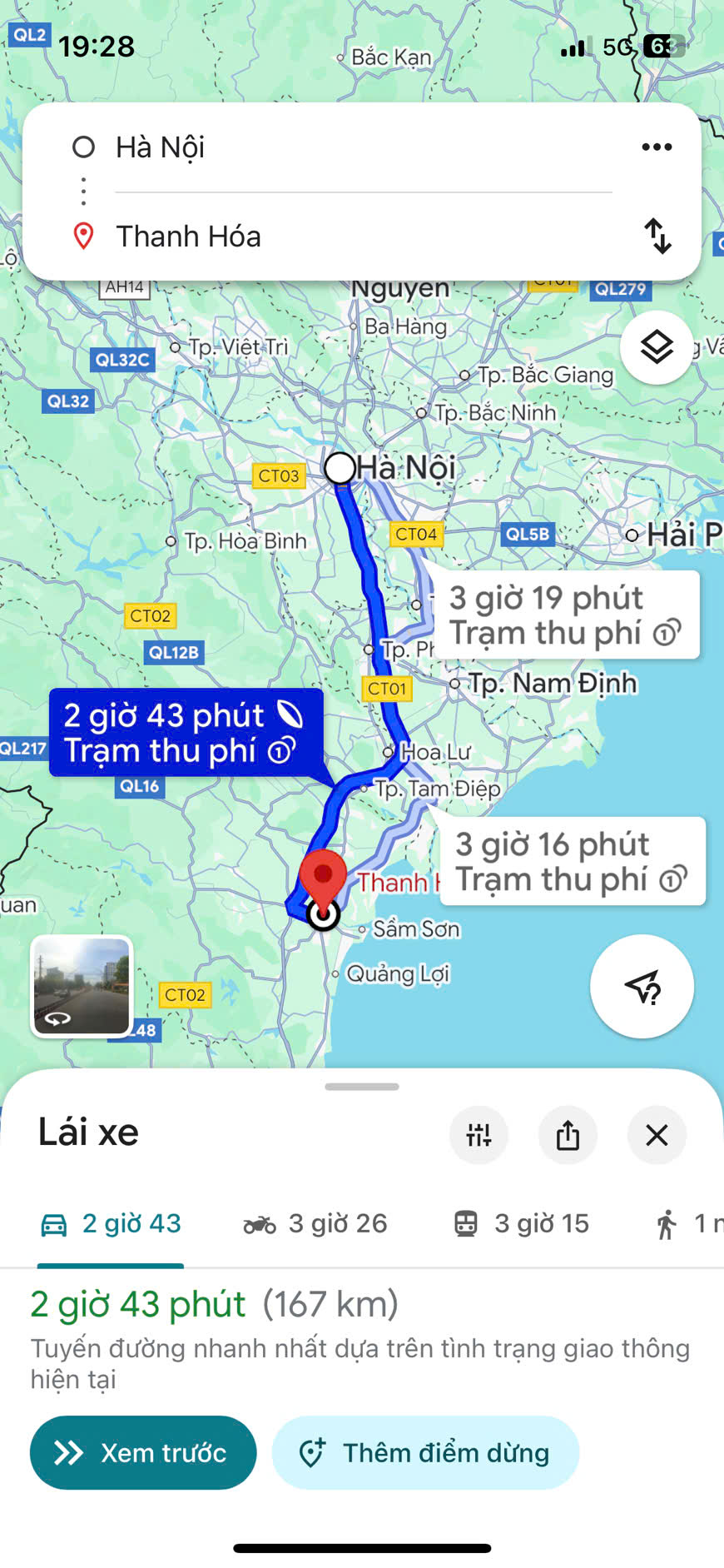This screenshot has width=724, height=1568.
Task: Share these directions
Action: [x=568, y=1135]
